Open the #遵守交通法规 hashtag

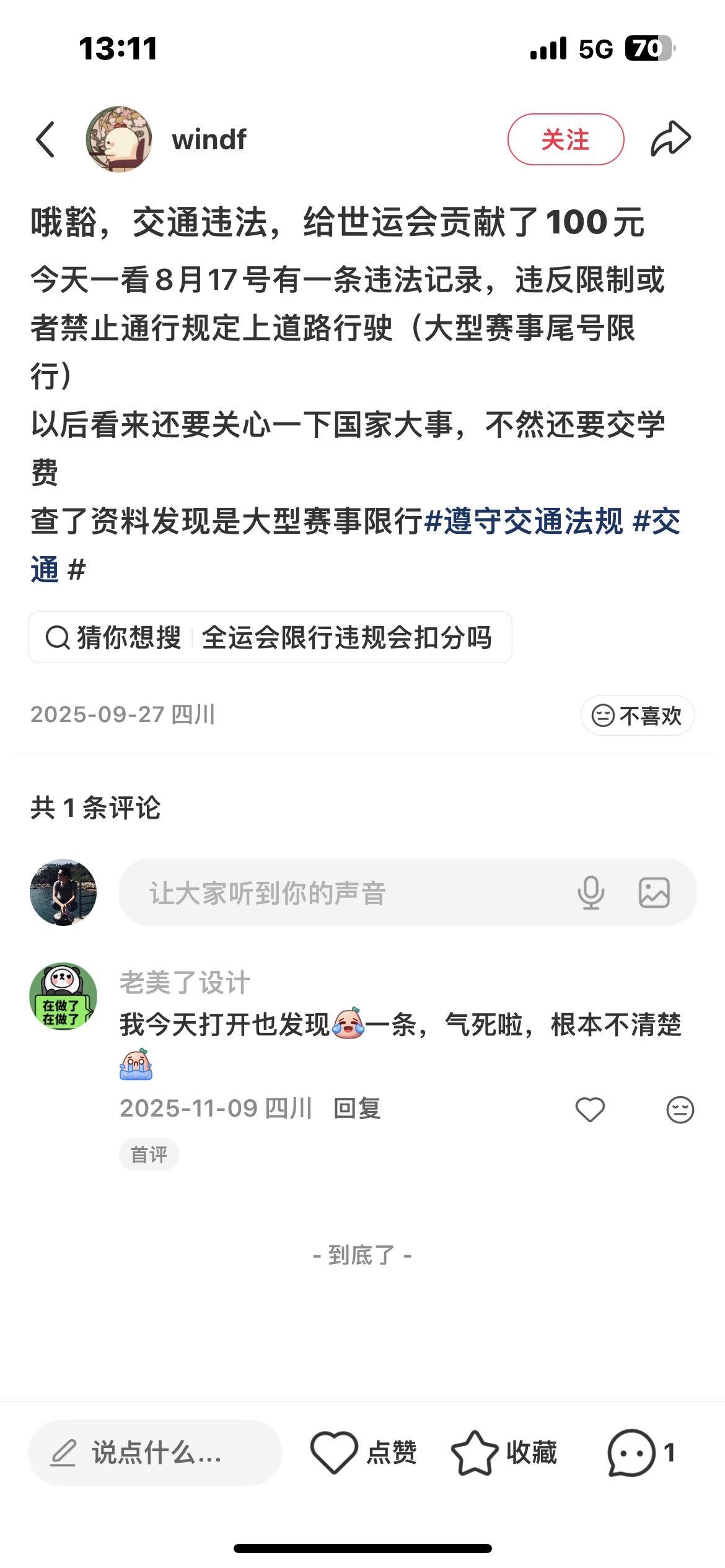point(524,521)
